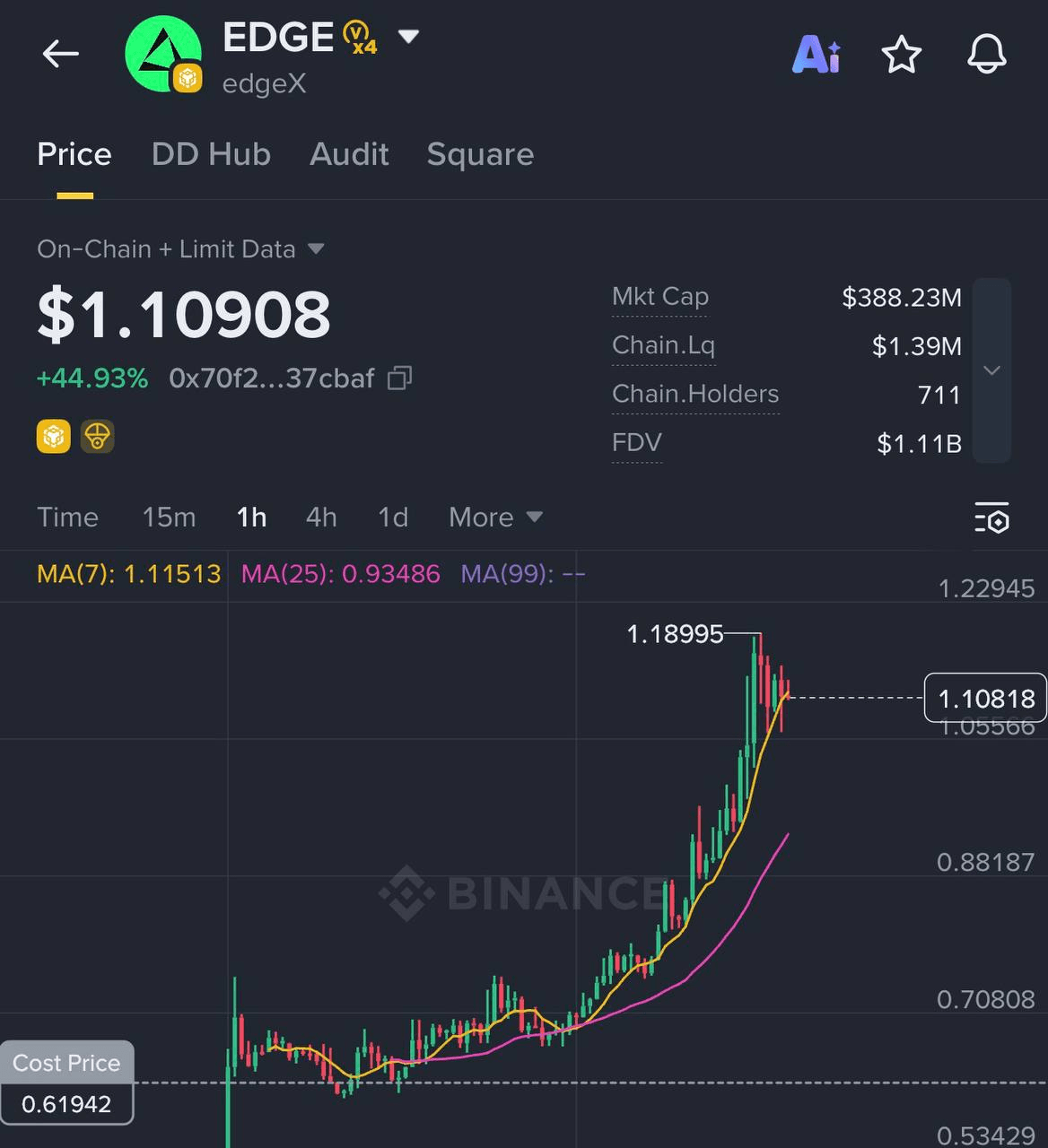Expand the market stats panel chevron
Screen dimensions: 1048x1148
pos(991,370)
